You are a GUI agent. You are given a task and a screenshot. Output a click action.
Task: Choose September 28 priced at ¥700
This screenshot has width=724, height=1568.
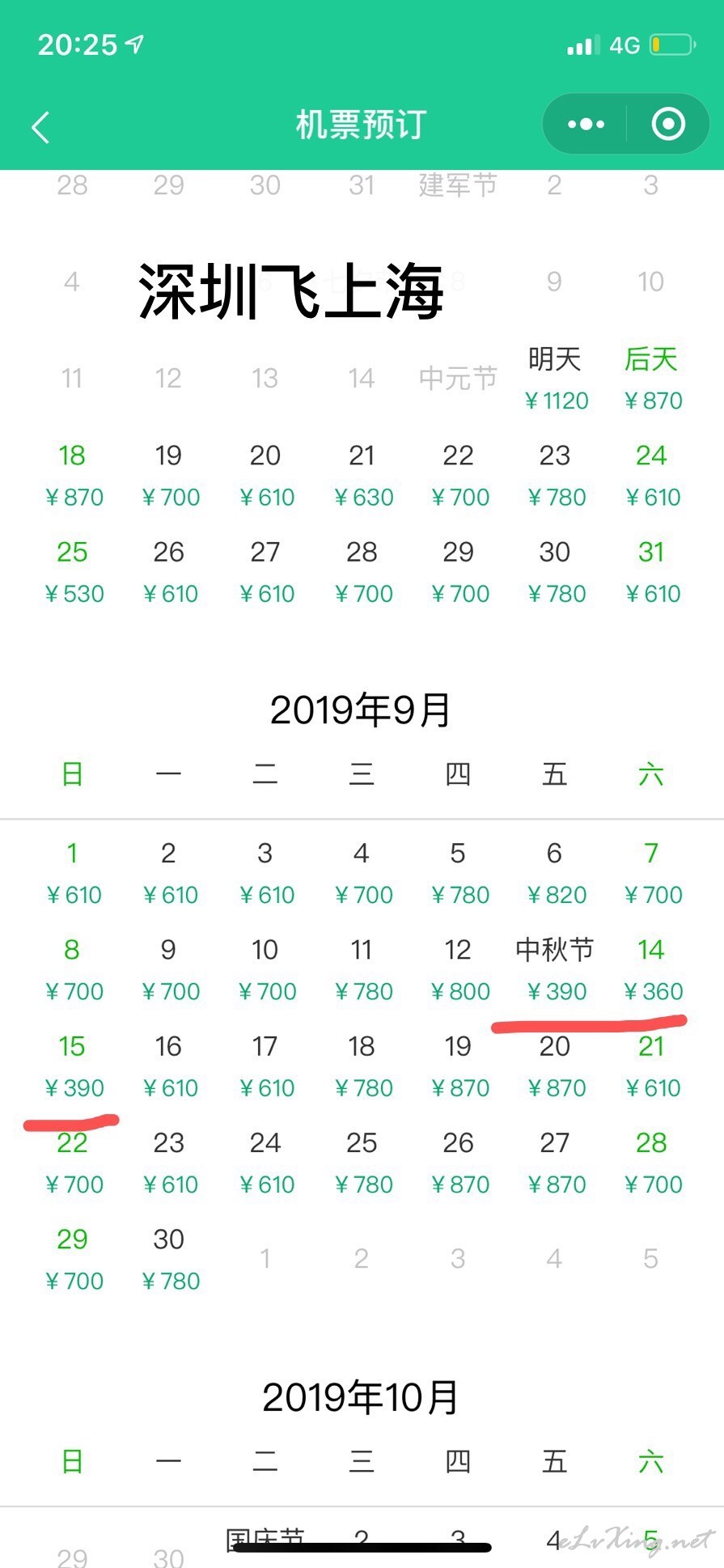coord(651,1163)
